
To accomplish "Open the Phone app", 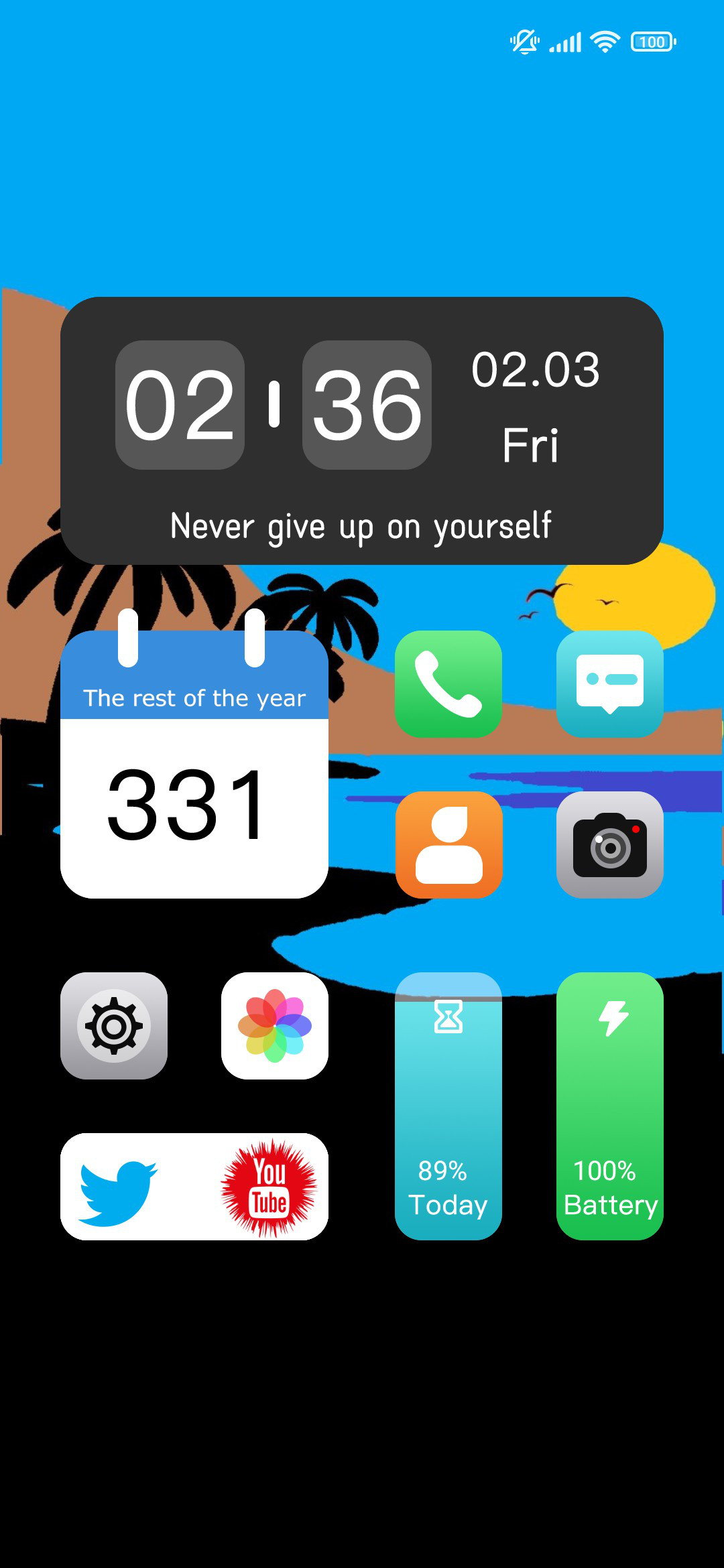I will point(448,683).
